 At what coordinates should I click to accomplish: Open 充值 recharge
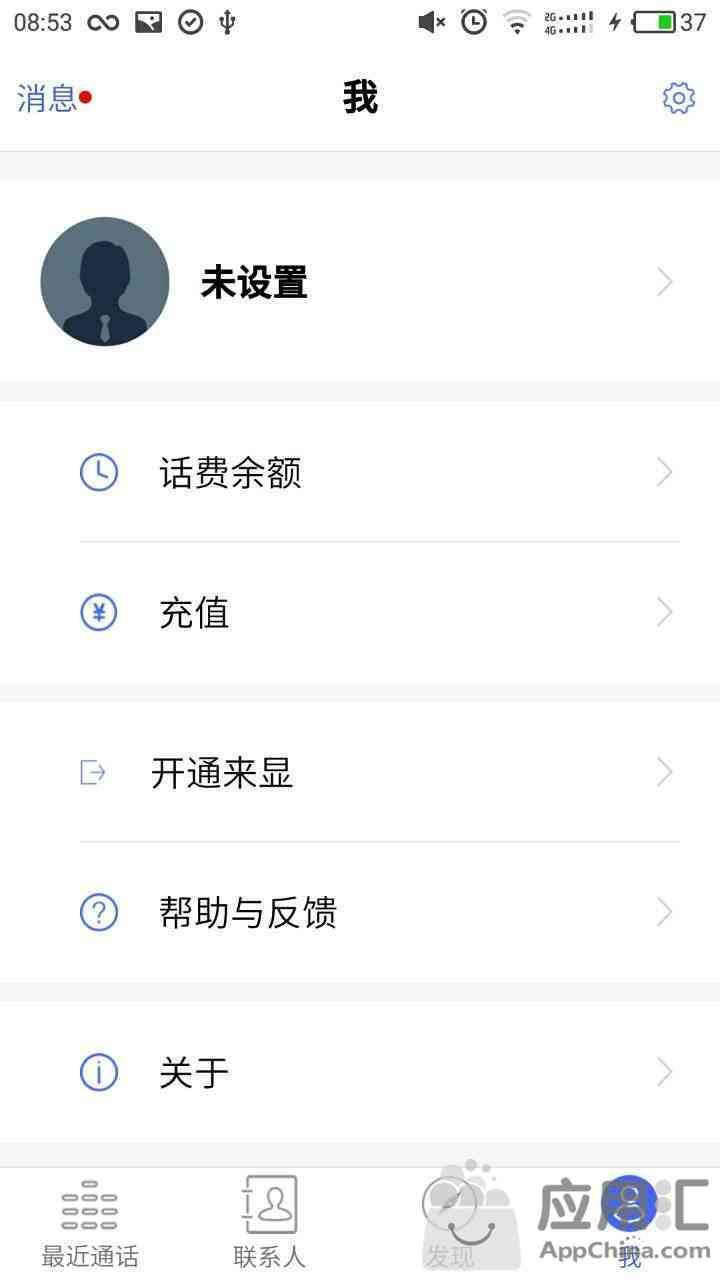pos(360,612)
